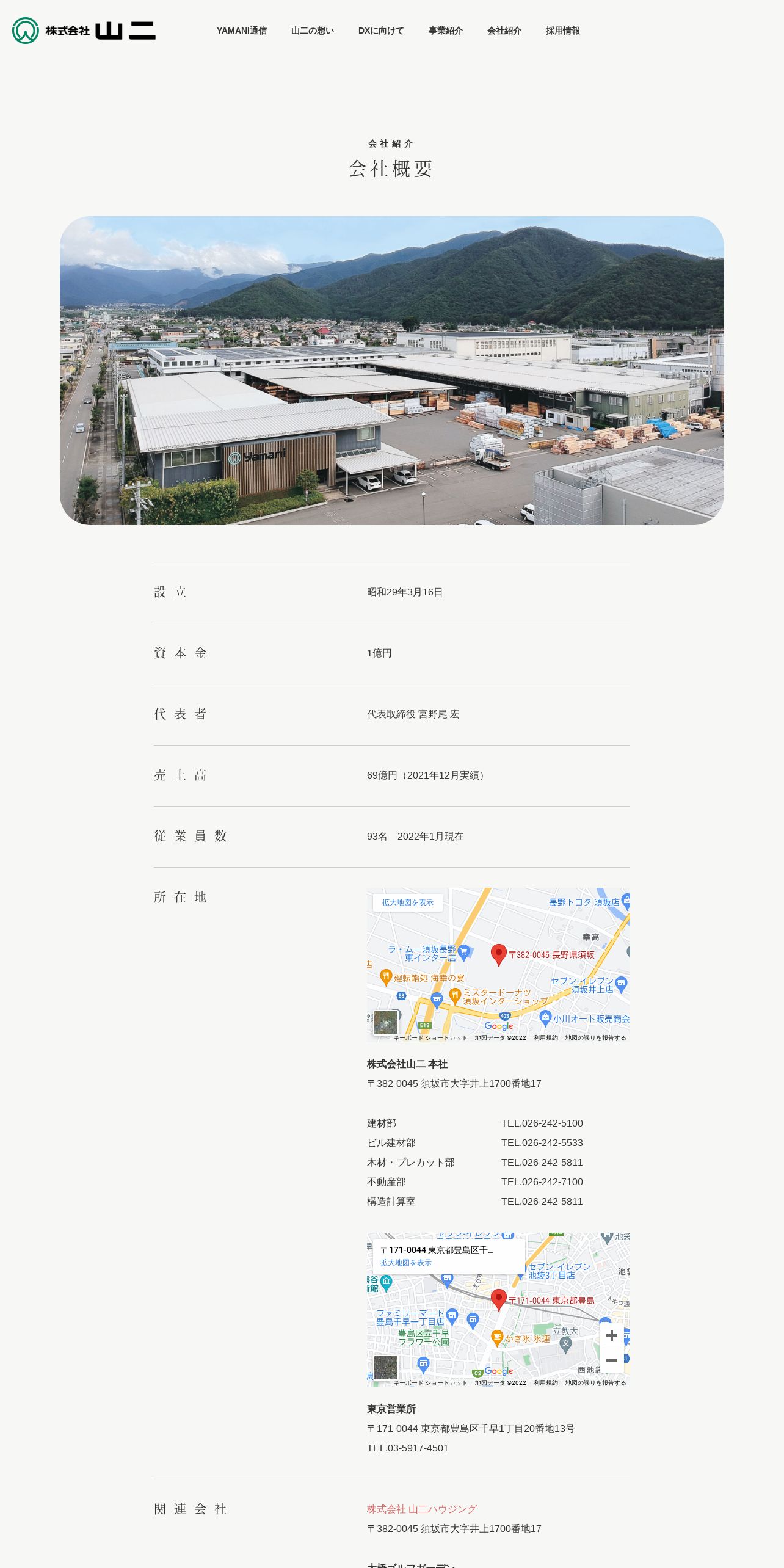Switch Tokyo map to satellite view
The image size is (784, 1568).
tap(386, 1368)
